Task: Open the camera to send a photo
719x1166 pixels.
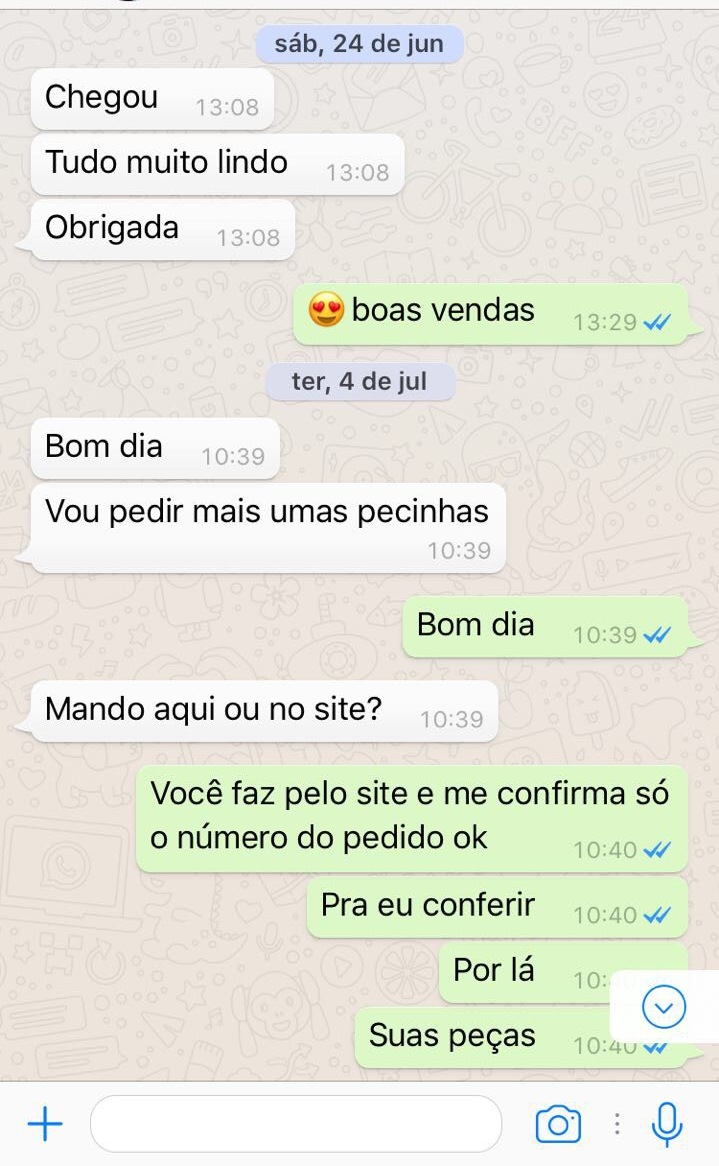Action: tap(558, 1125)
